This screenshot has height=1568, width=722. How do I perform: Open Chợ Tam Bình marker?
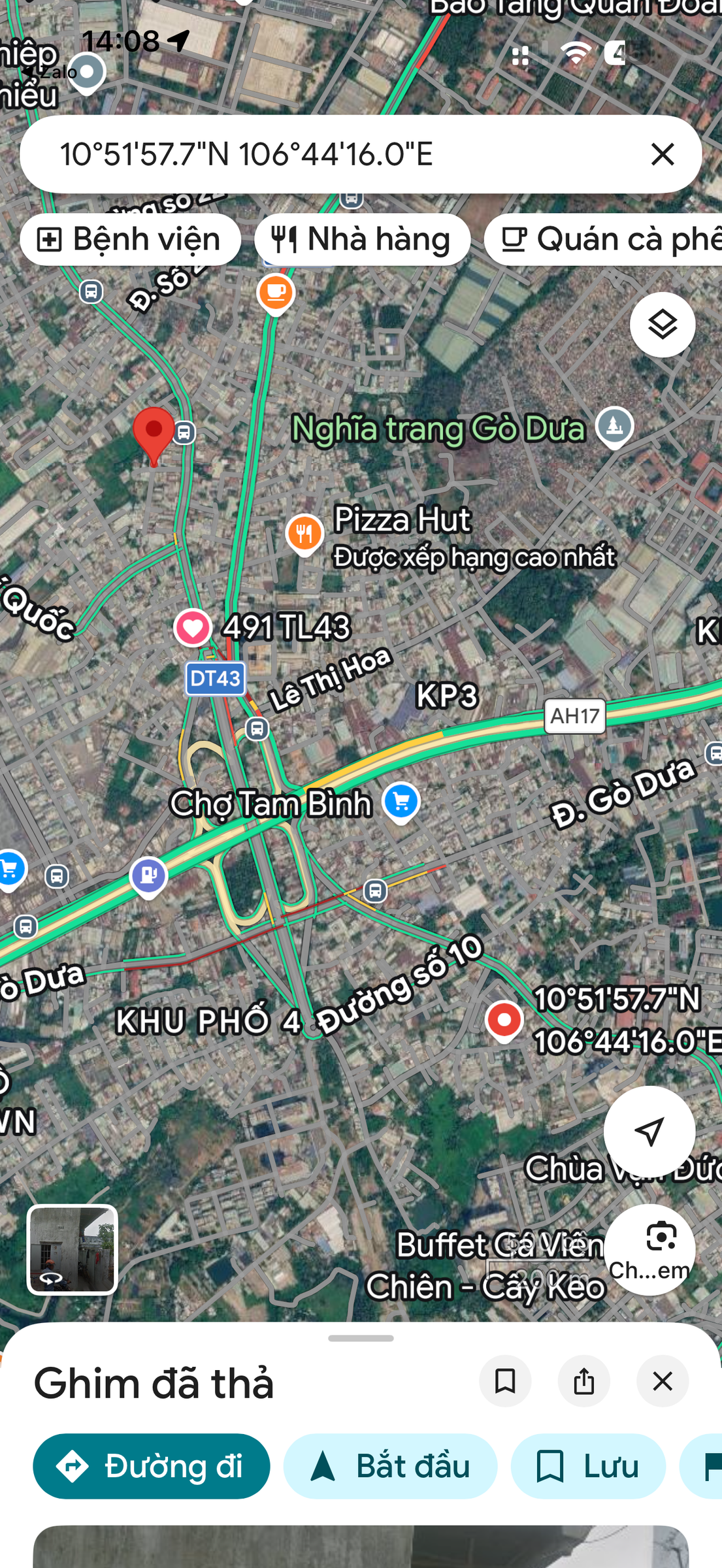(x=401, y=802)
